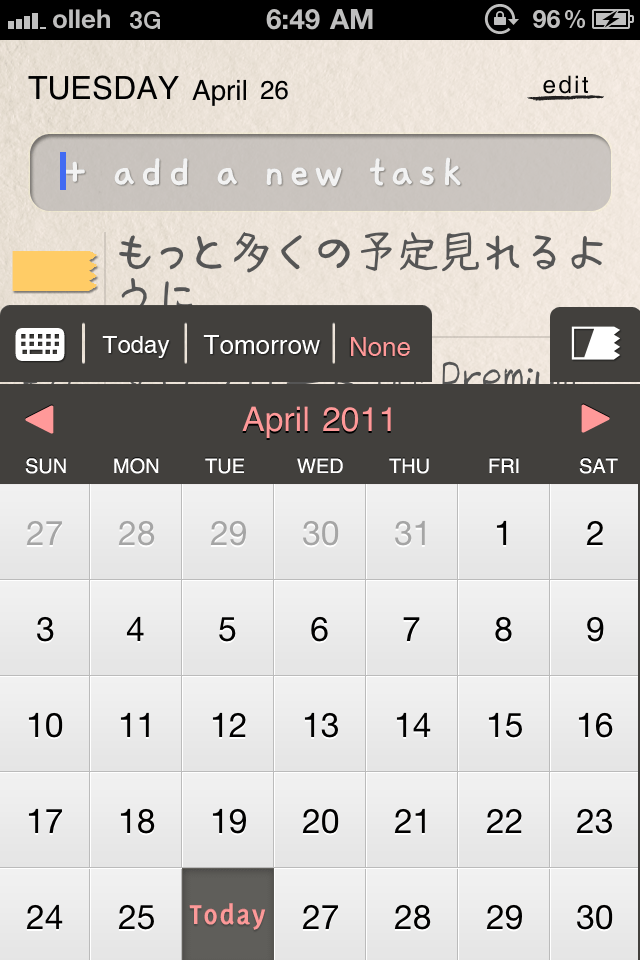Open the tag label icon
This screenshot has height=960, width=640.
coord(595,343)
